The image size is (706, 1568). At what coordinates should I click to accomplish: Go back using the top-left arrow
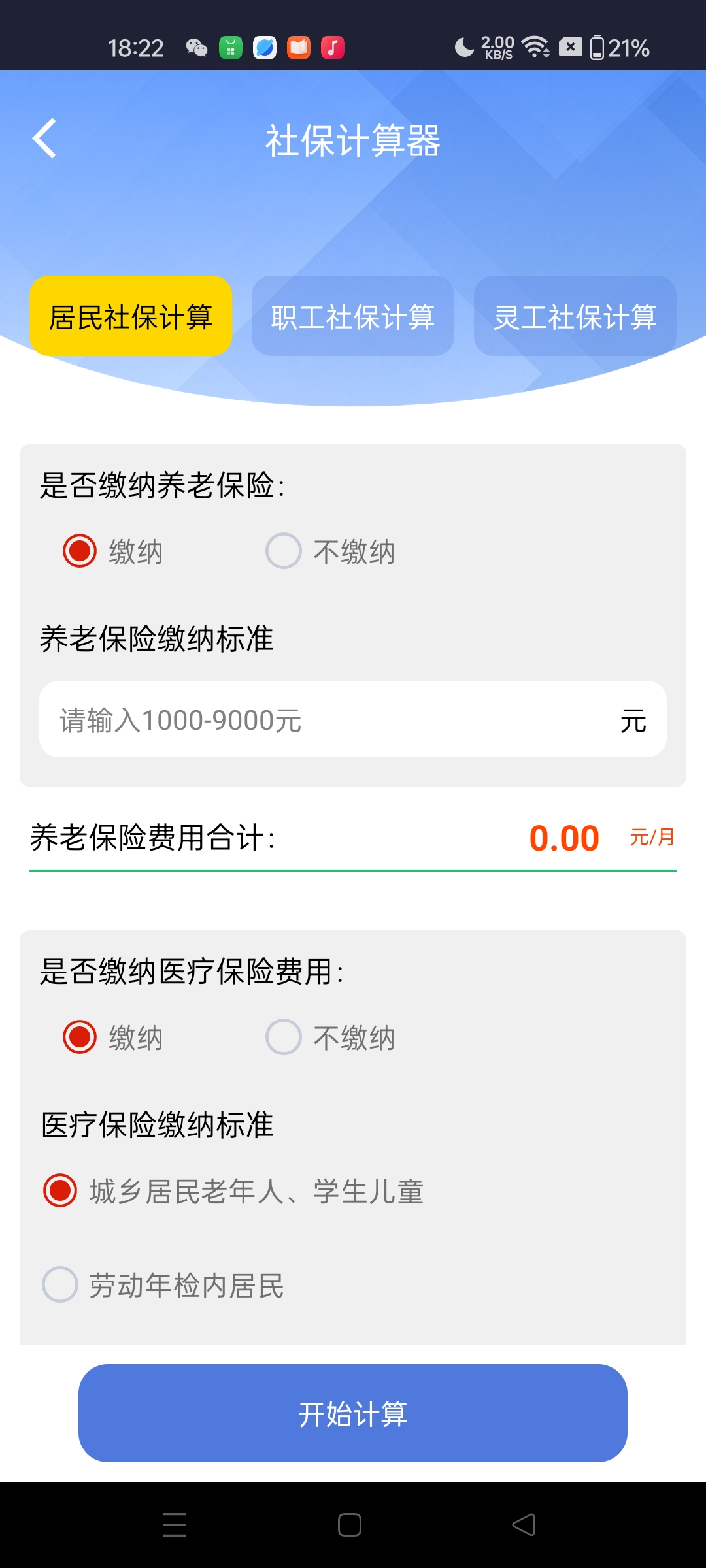click(44, 139)
